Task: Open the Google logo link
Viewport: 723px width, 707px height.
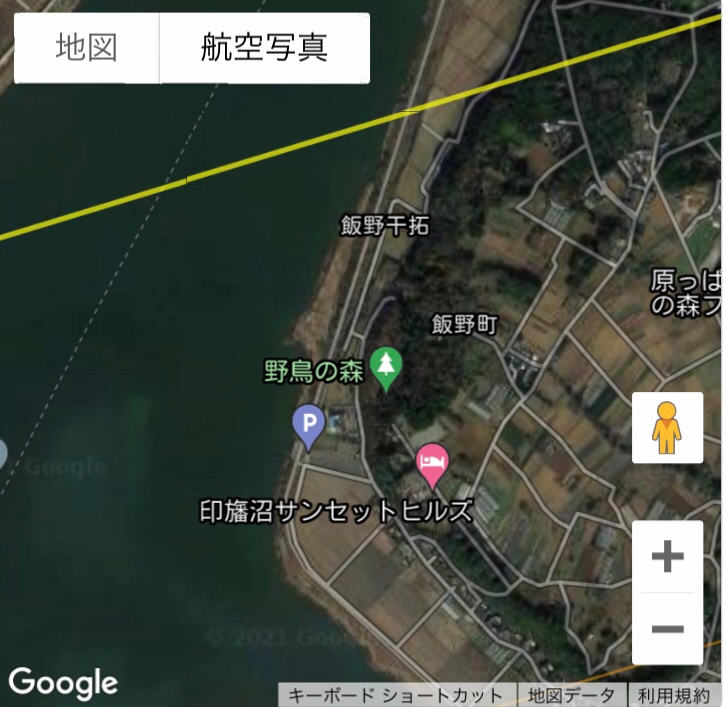Action: (62, 682)
